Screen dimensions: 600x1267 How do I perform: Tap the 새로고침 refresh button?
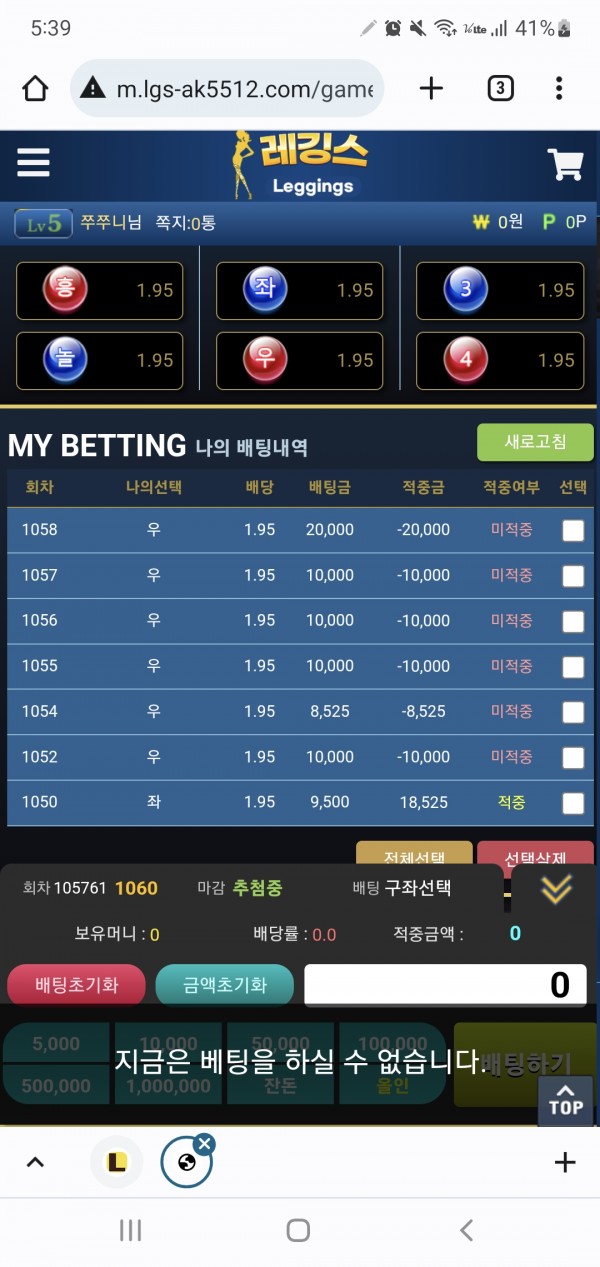click(535, 442)
